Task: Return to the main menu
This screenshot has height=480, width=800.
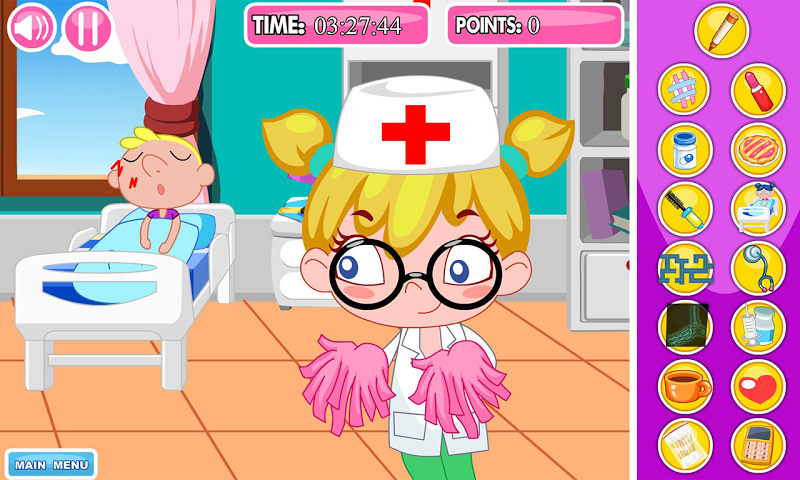Action: point(52,464)
